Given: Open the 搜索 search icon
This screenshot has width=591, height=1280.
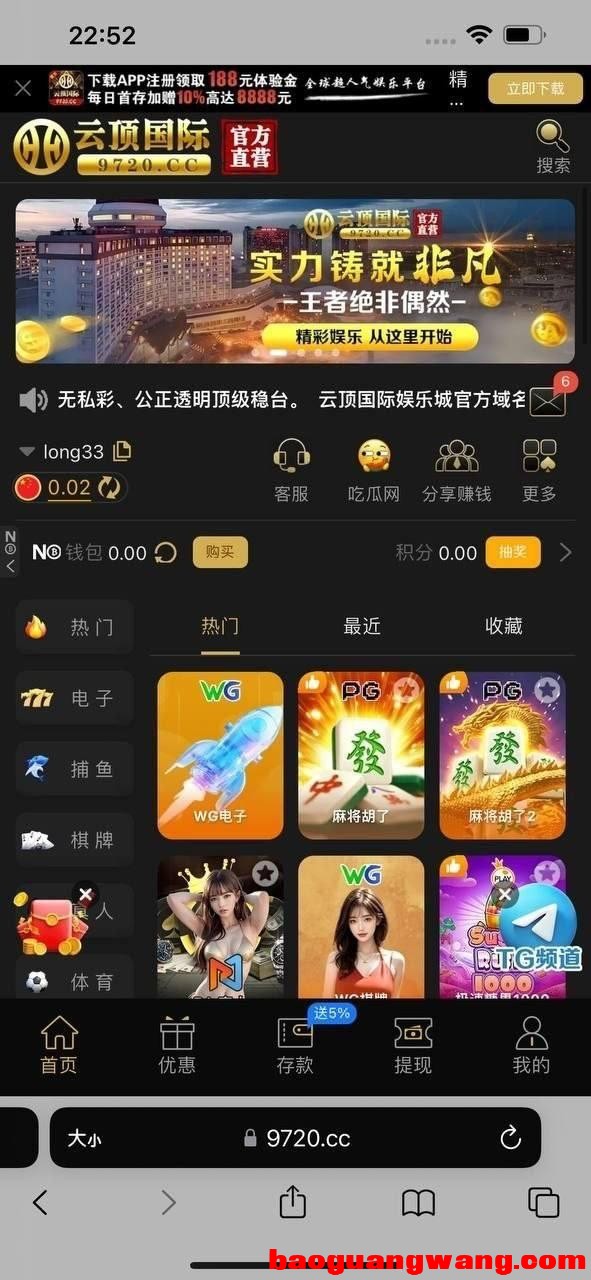Looking at the screenshot, I should point(553,146).
